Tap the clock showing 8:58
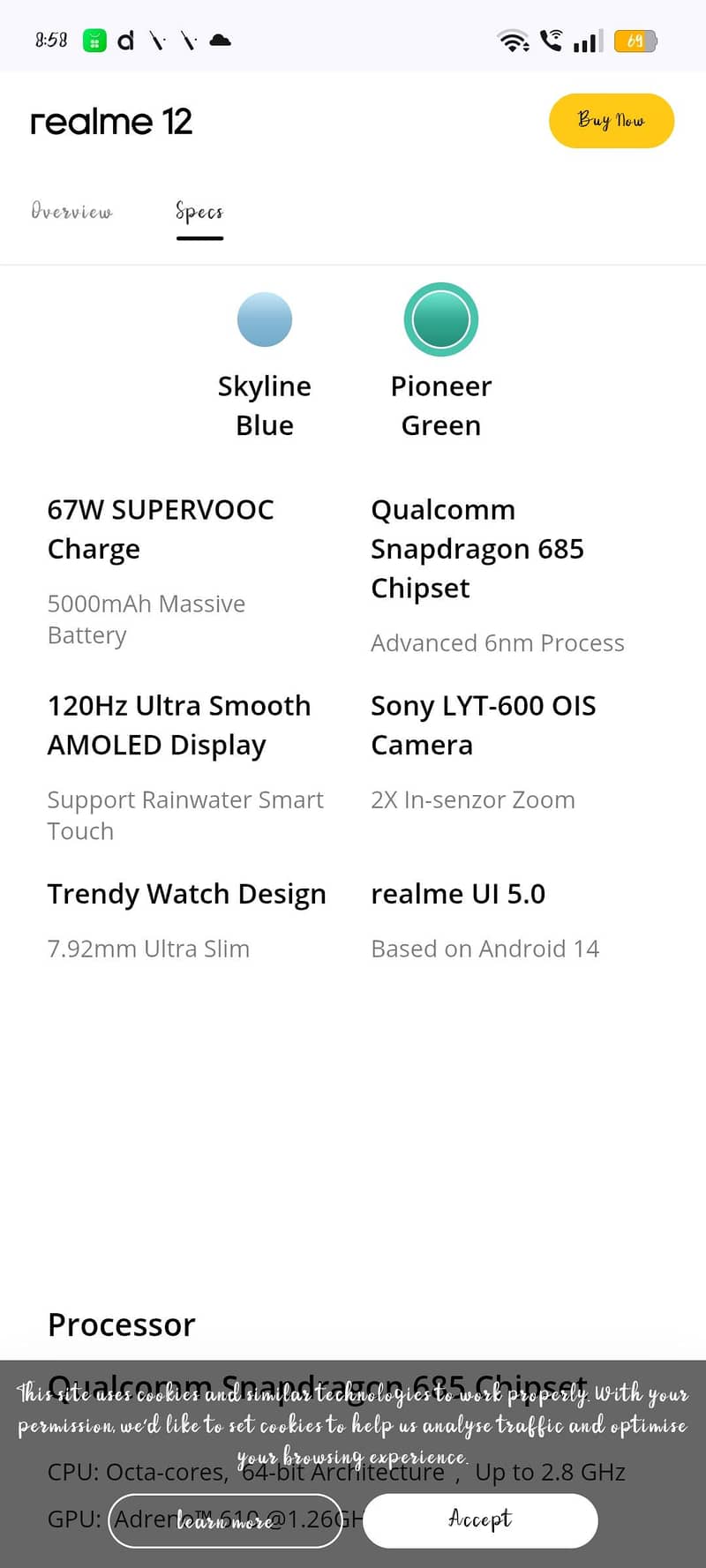The width and height of the screenshot is (706, 1568). point(50,39)
